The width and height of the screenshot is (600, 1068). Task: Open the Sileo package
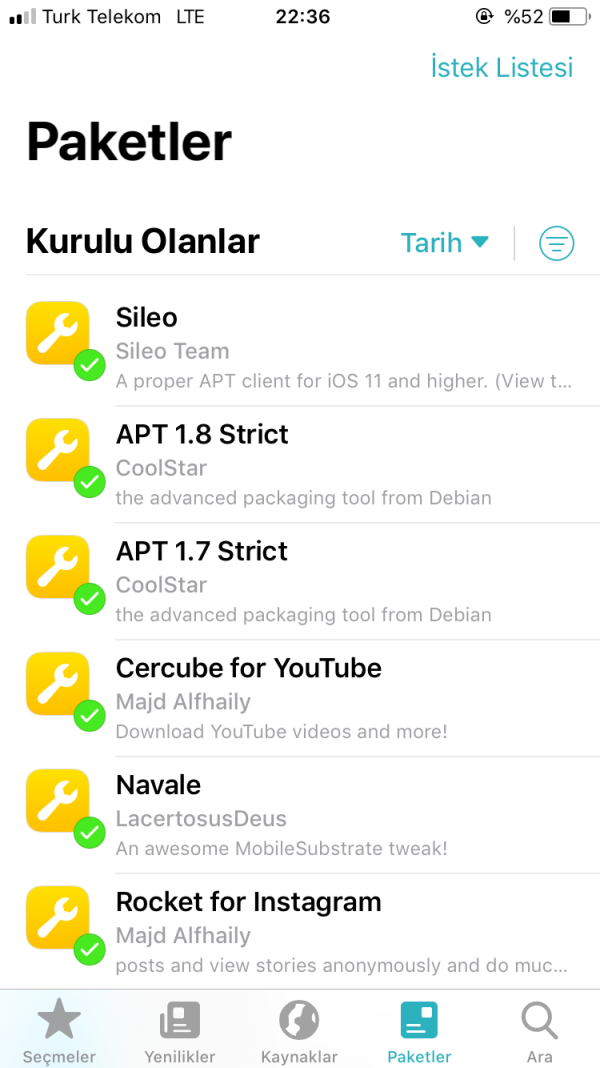point(300,347)
